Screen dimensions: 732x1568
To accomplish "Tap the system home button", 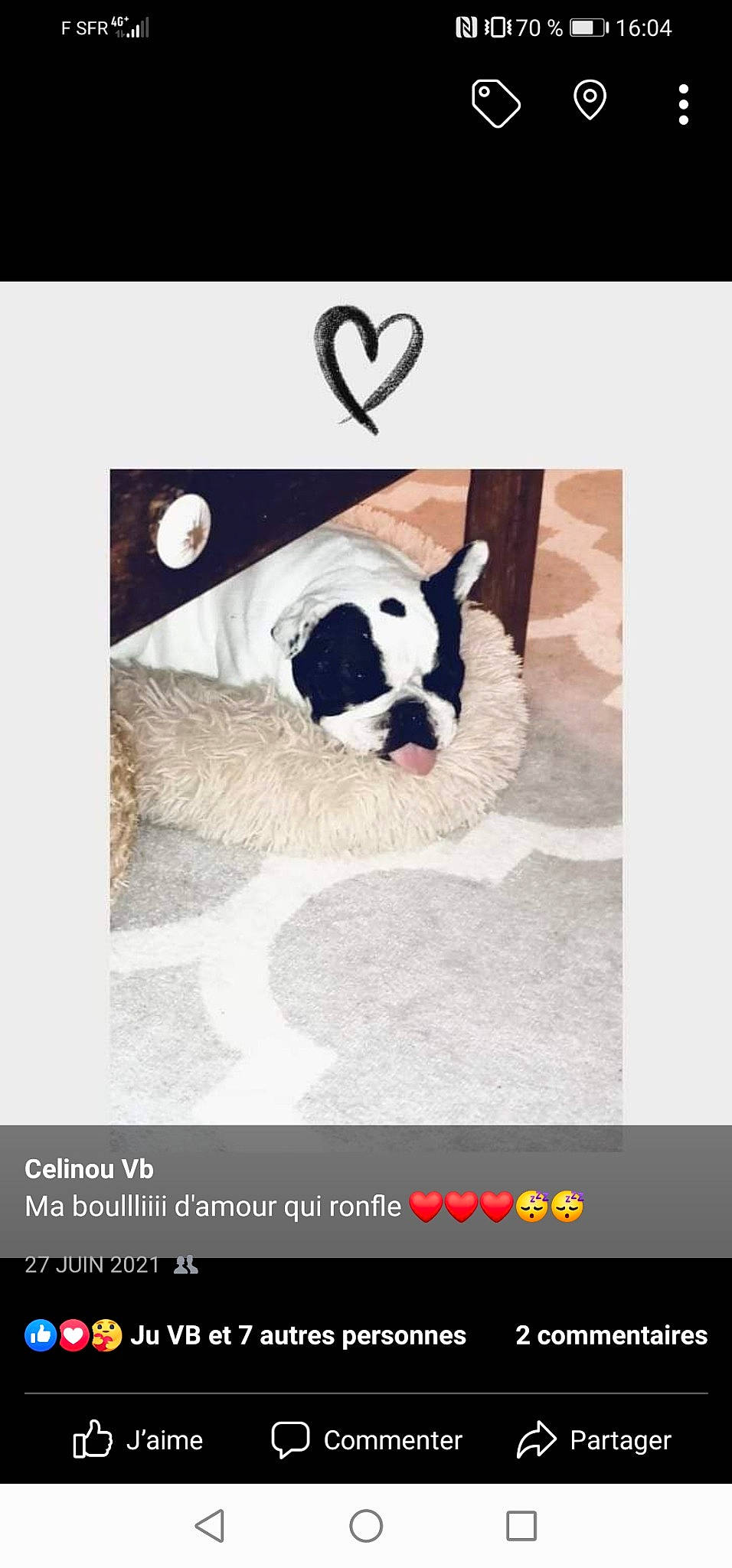I will 366,1526.
